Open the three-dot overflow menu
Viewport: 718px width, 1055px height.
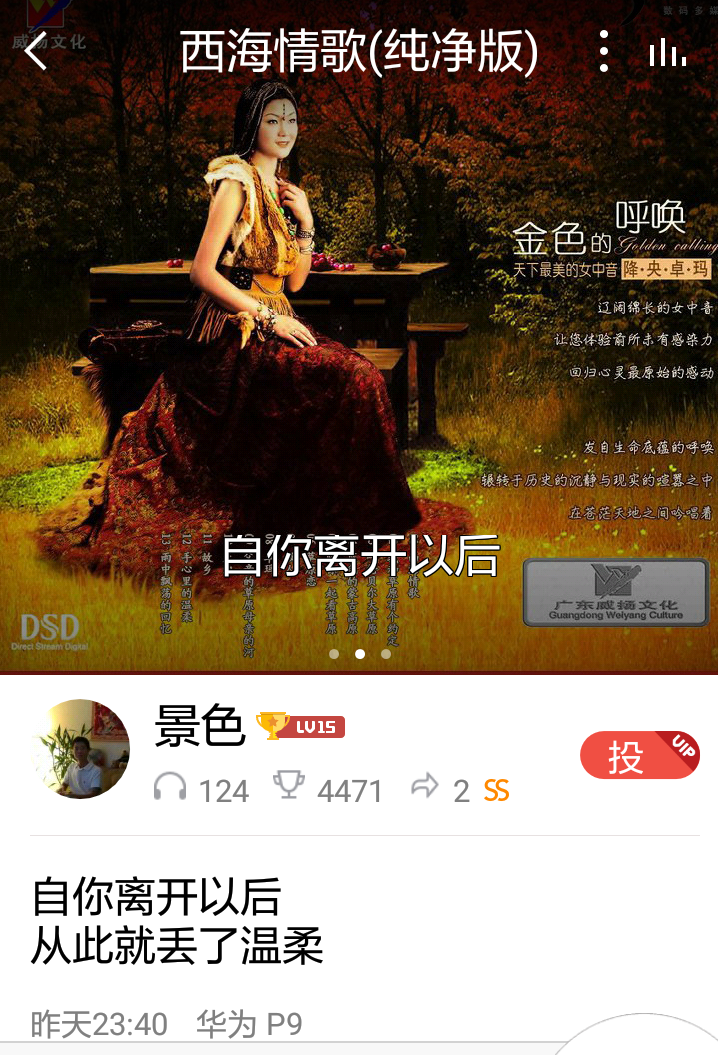pyautogui.click(x=603, y=51)
